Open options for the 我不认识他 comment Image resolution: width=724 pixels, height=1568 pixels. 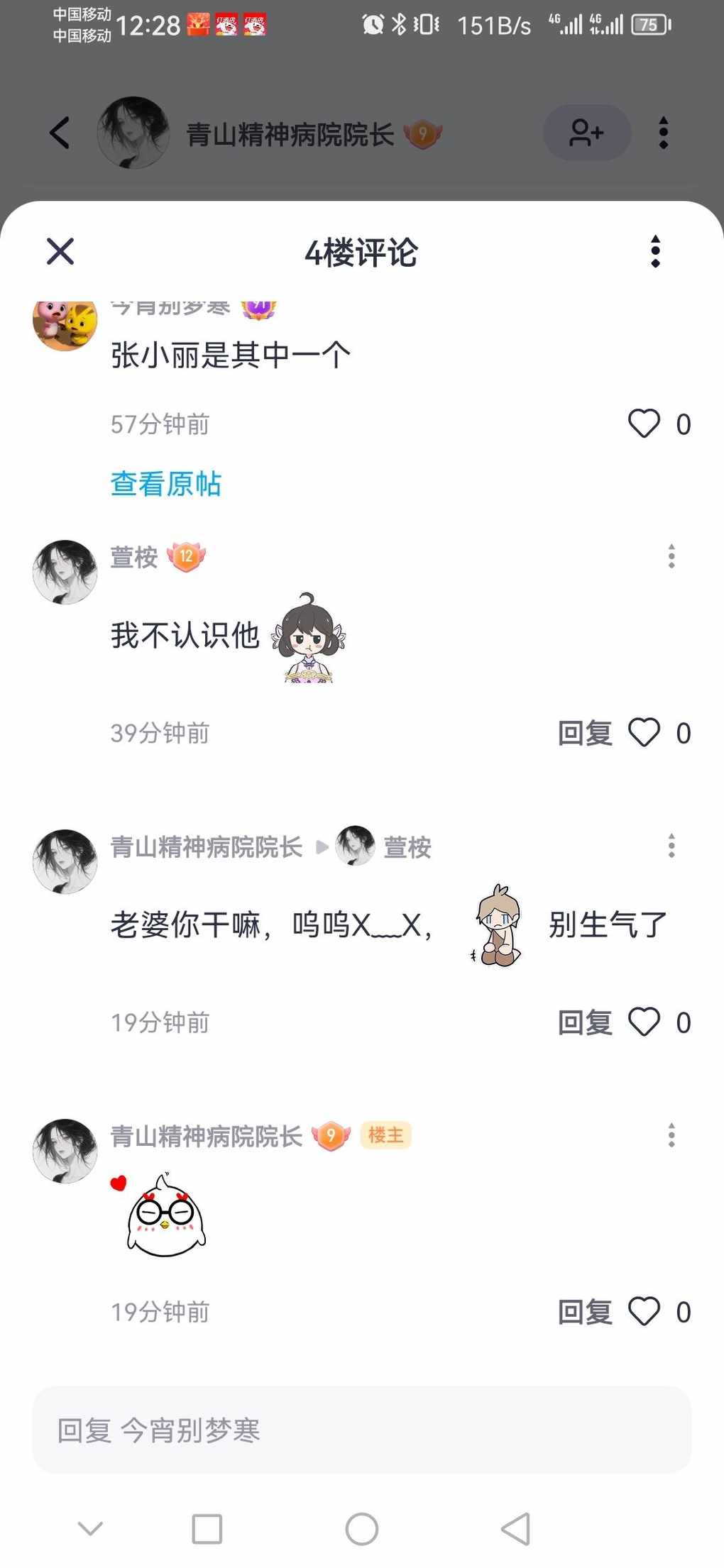click(x=671, y=556)
